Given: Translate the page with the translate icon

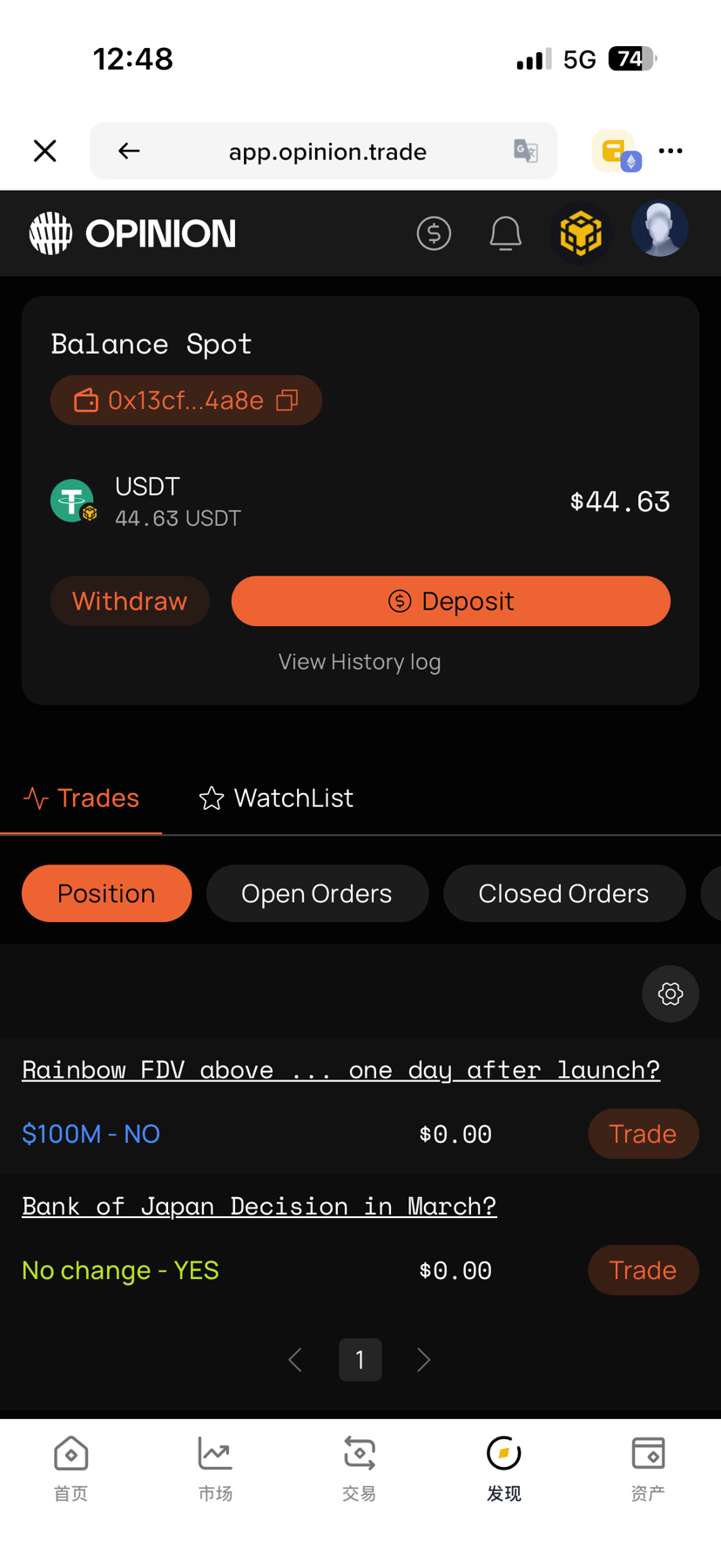Looking at the screenshot, I should coord(525,151).
